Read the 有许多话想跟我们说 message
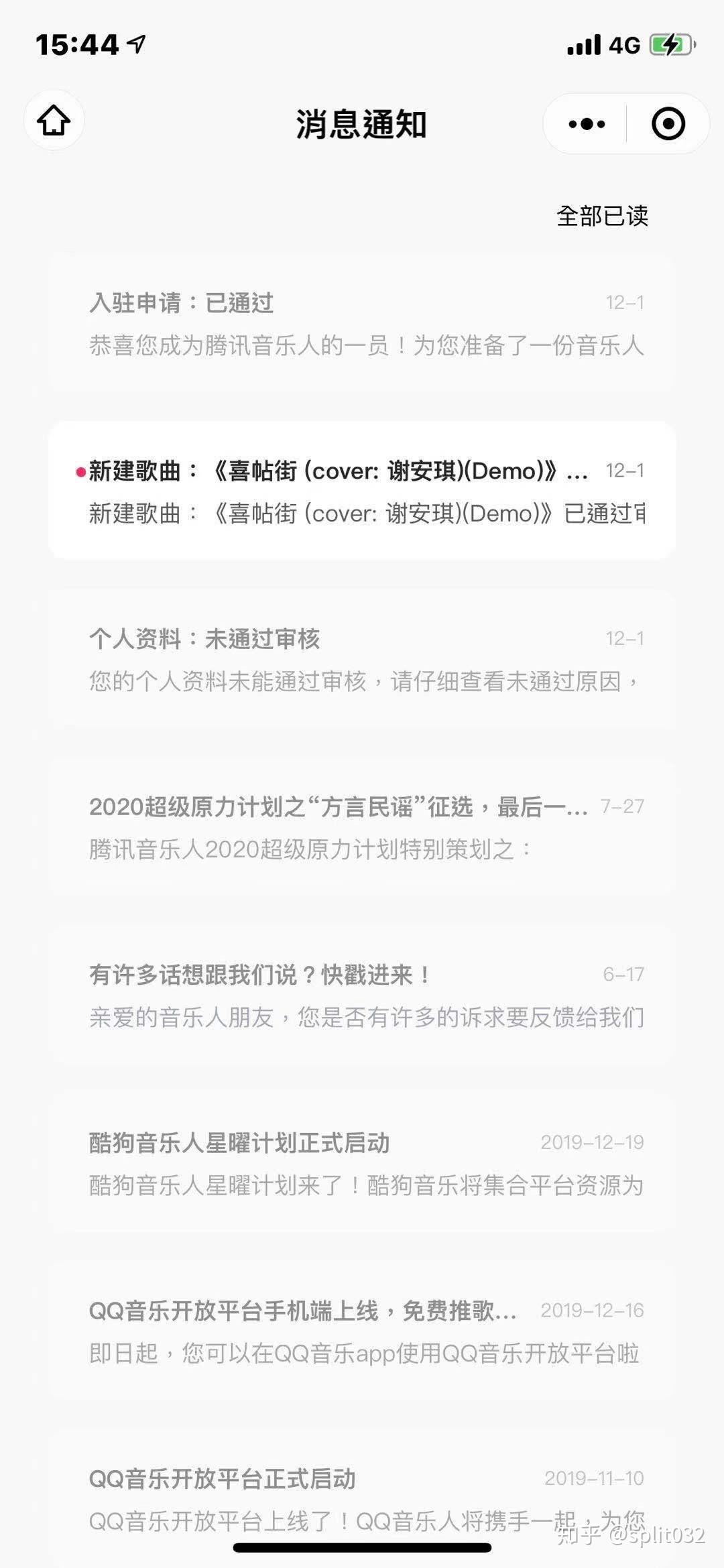Screen dimensions: 724x1568 pyautogui.click(x=362, y=996)
